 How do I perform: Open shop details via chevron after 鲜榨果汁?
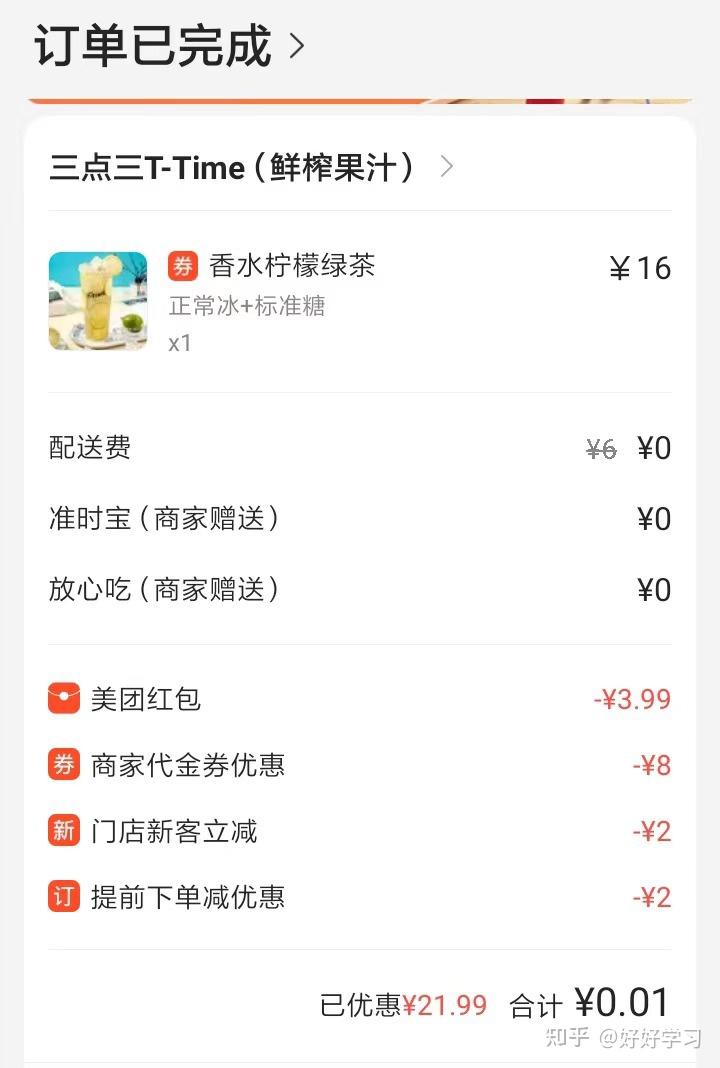(447, 168)
